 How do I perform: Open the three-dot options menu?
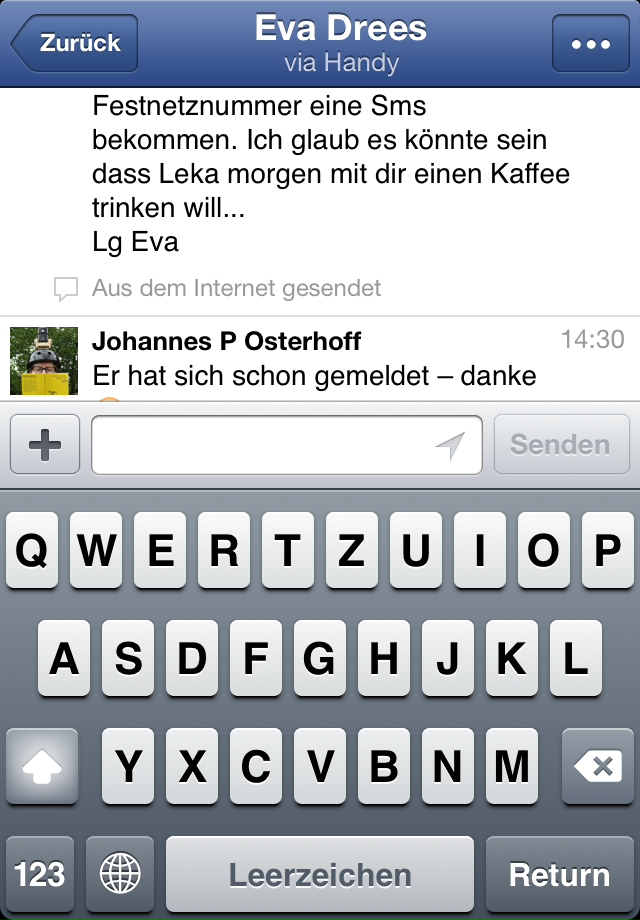click(x=591, y=44)
